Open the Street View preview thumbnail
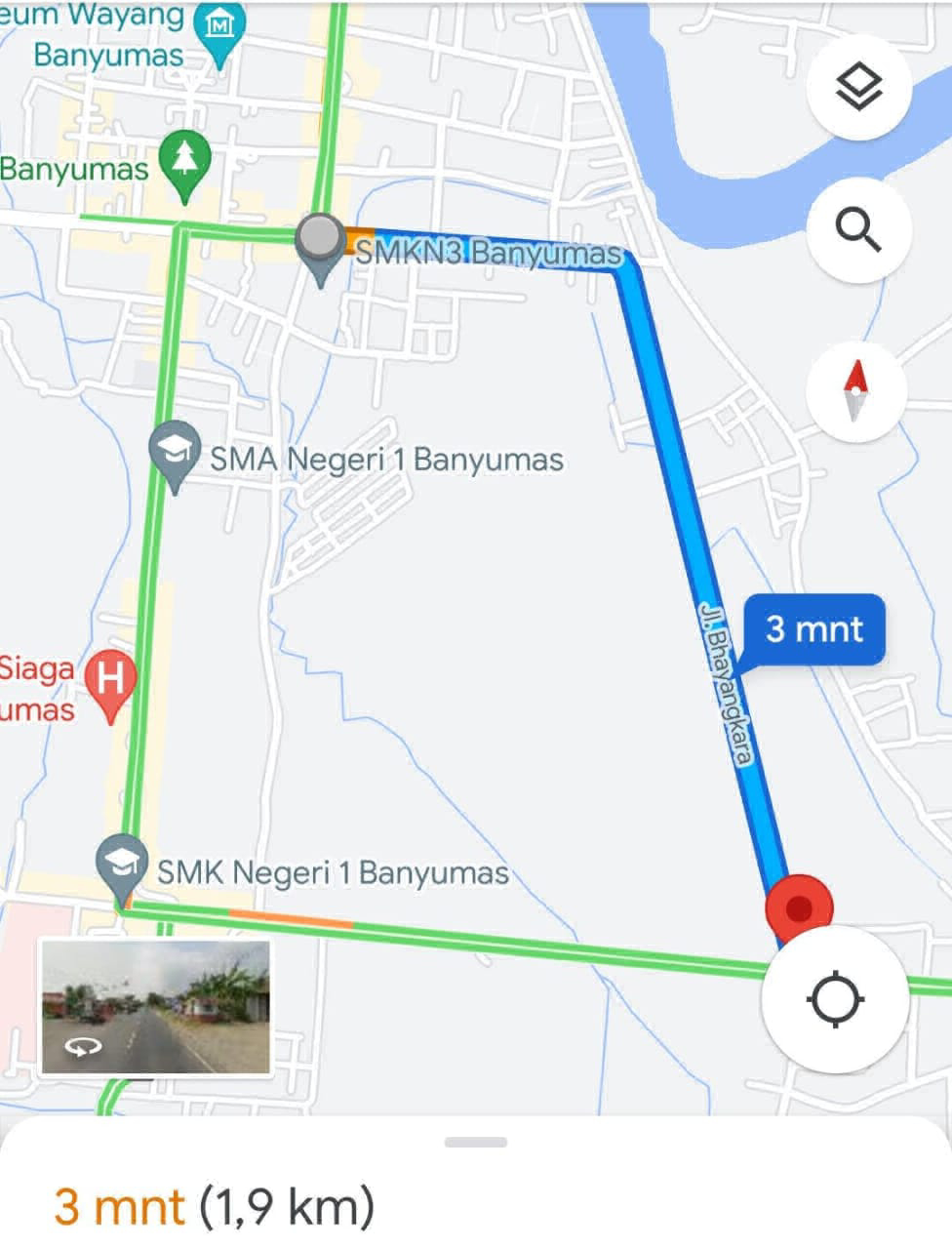Viewport: 952px width, 1249px height. tap(156, 1006)
